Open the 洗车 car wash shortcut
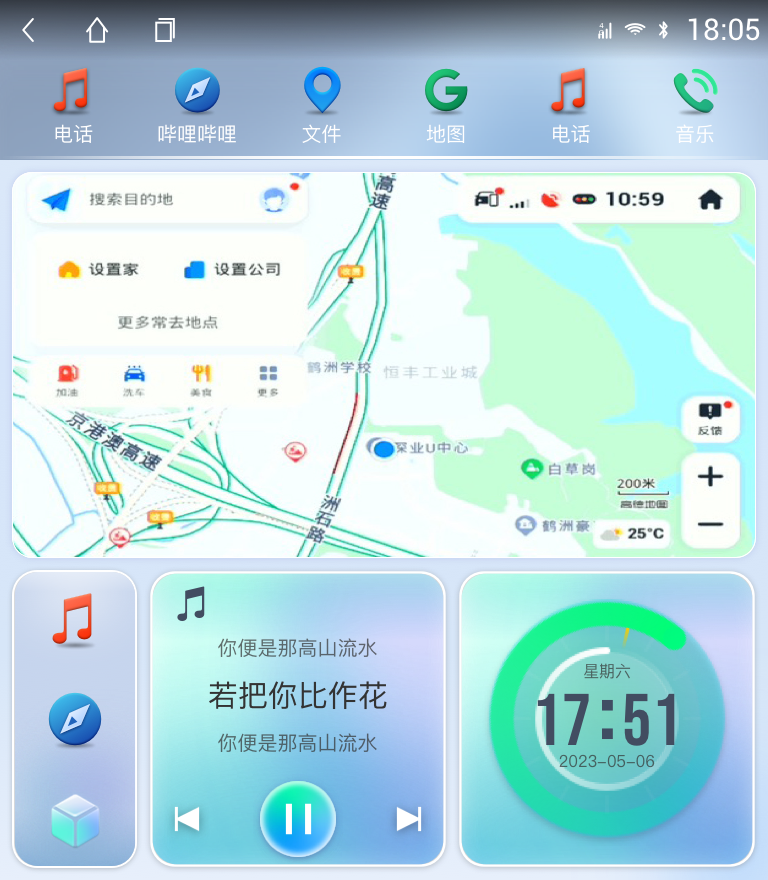Viewport: 768px width, 880px height. point(134,380)
